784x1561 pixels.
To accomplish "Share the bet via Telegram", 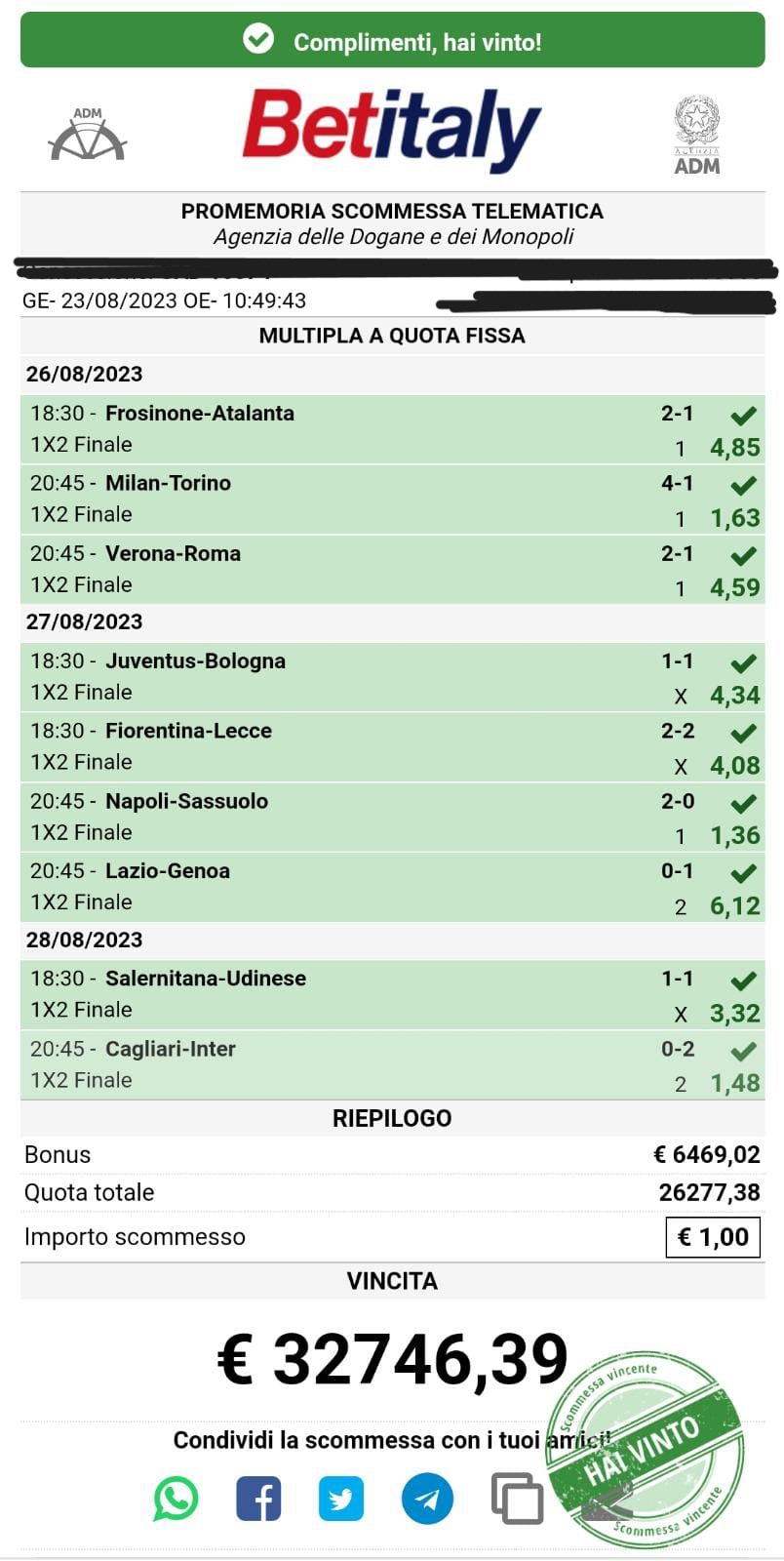I will pos(427,1499).
